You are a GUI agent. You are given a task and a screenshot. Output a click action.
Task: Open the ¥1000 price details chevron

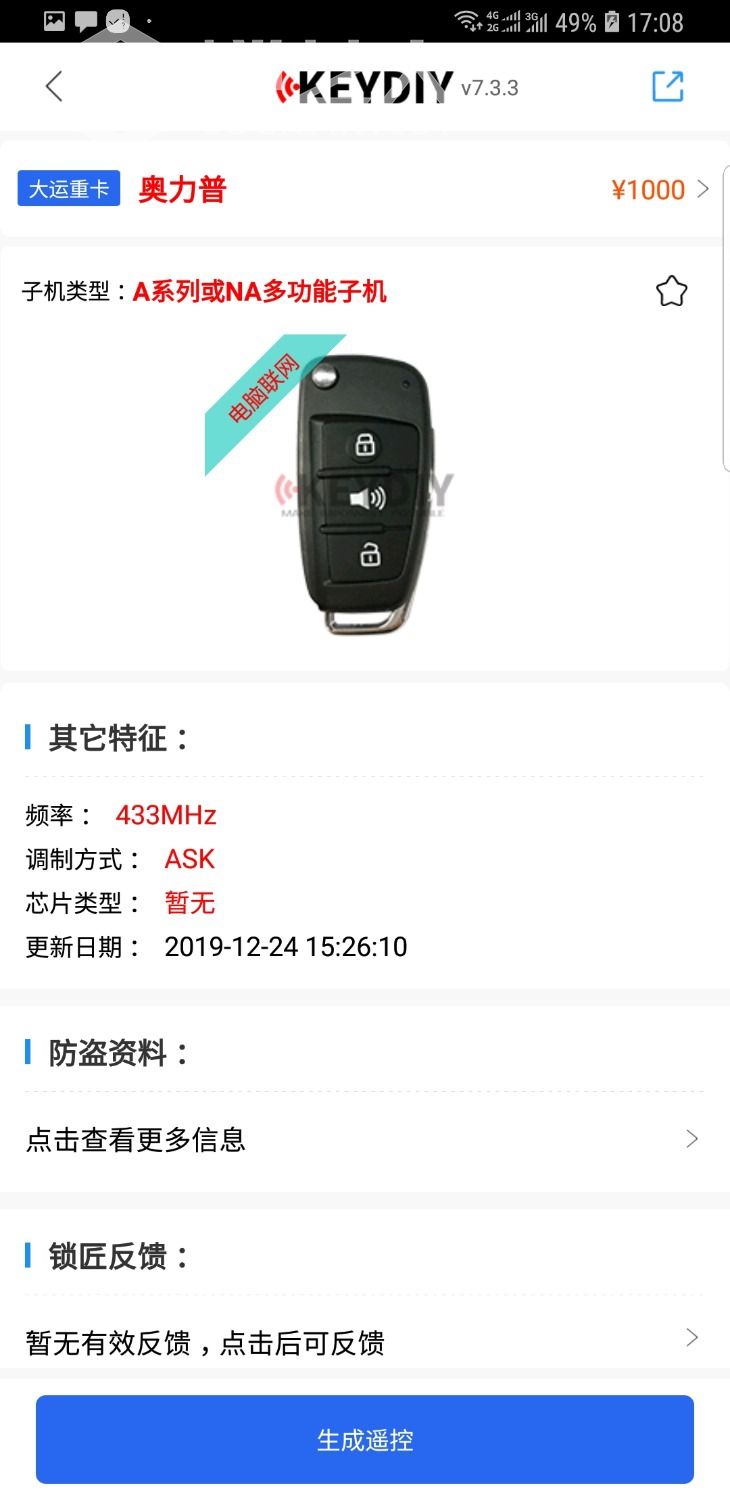[x=702, y=189]
